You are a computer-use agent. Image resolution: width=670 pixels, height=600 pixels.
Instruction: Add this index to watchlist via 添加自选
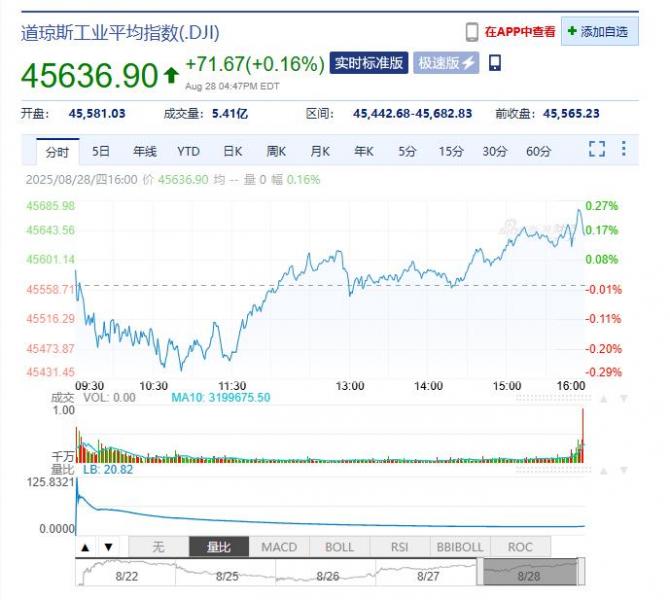click(x=599, y=32)
